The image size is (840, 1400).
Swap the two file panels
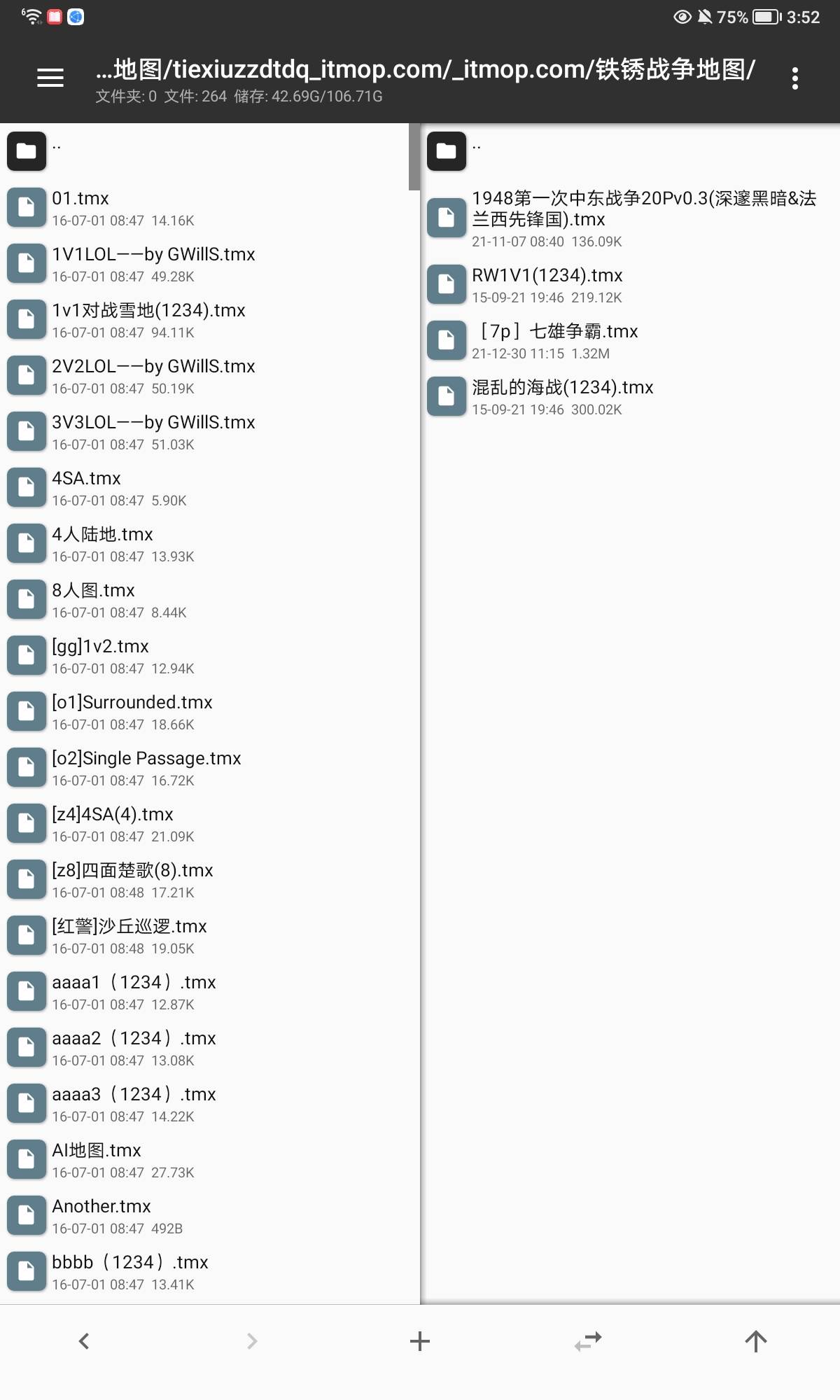pyautogui.click(x=588, y=1341)
